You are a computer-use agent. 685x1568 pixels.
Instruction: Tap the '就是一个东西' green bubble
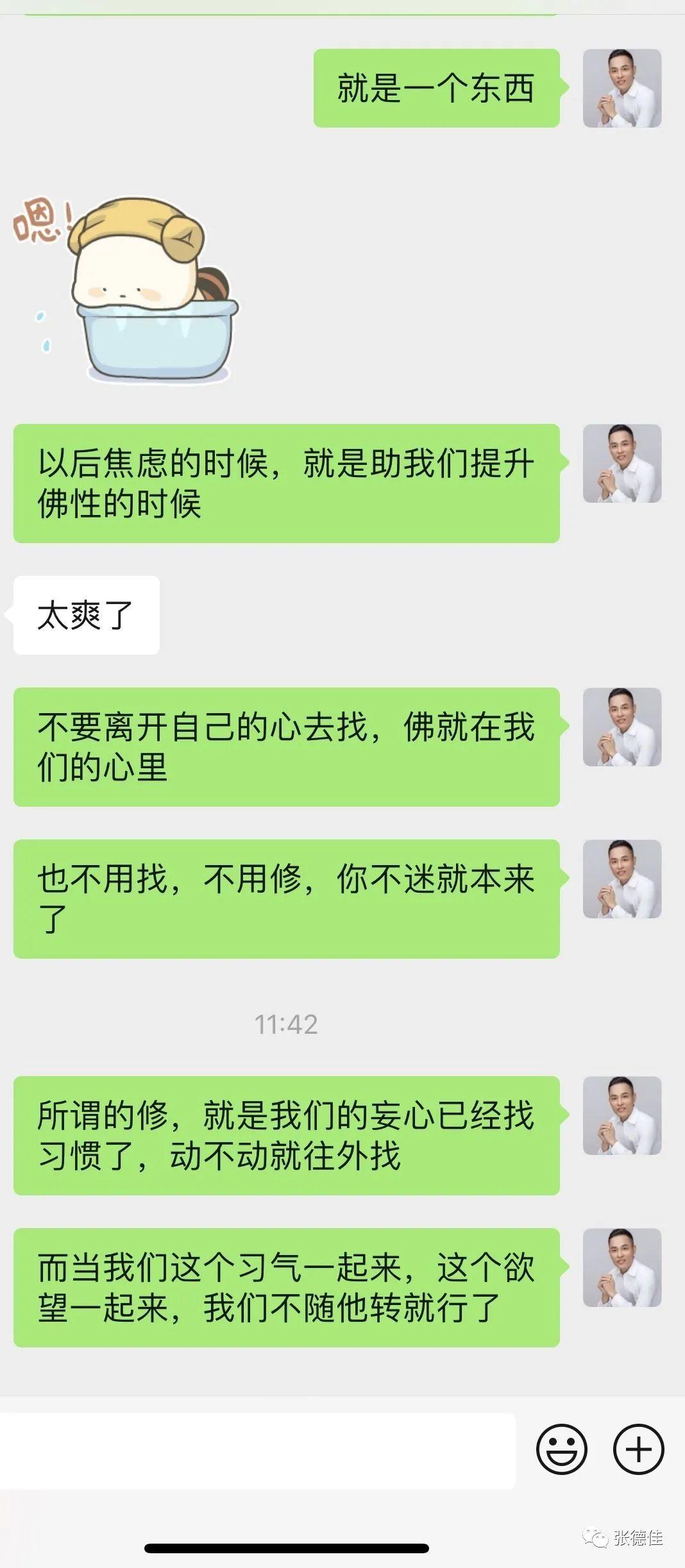point(437,90)
